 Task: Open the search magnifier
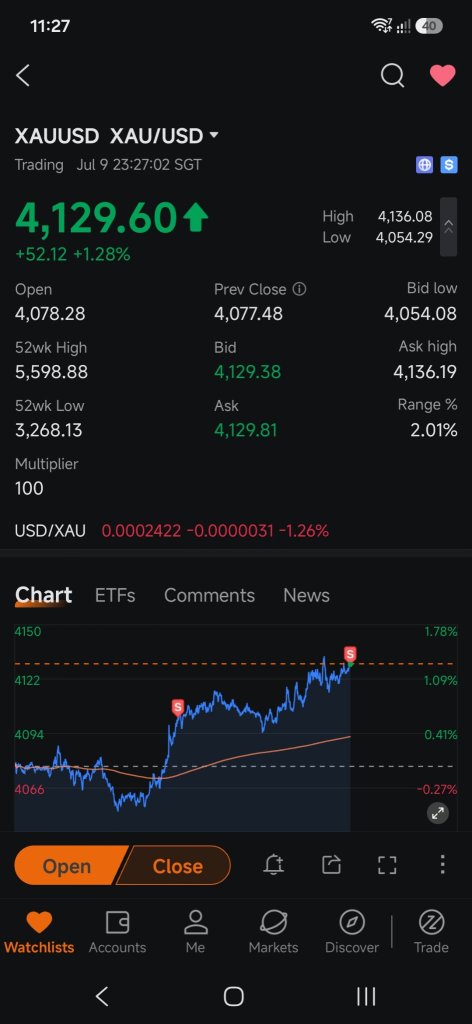(x=392, y=76)
